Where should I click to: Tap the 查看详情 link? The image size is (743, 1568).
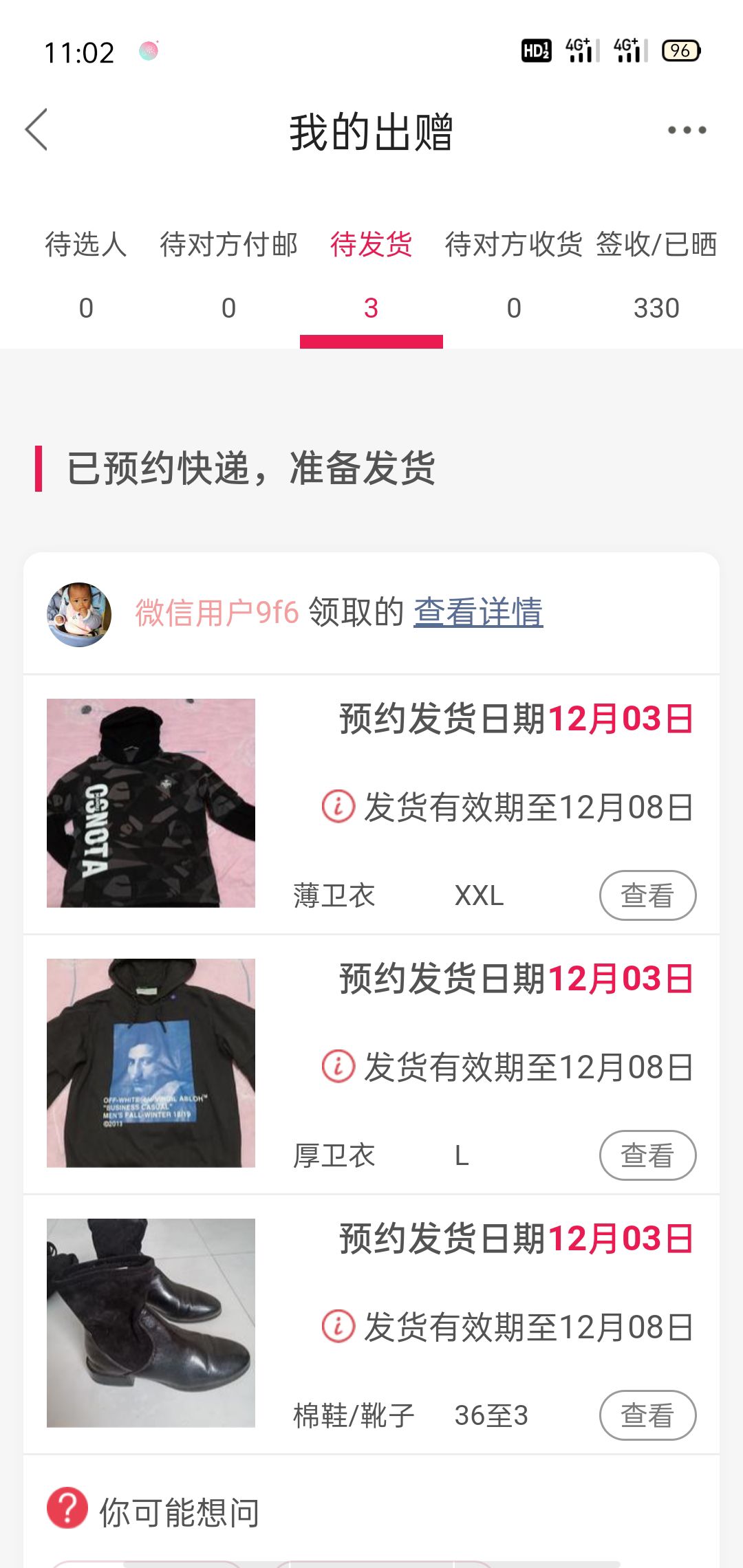click(x=478, y=612)
